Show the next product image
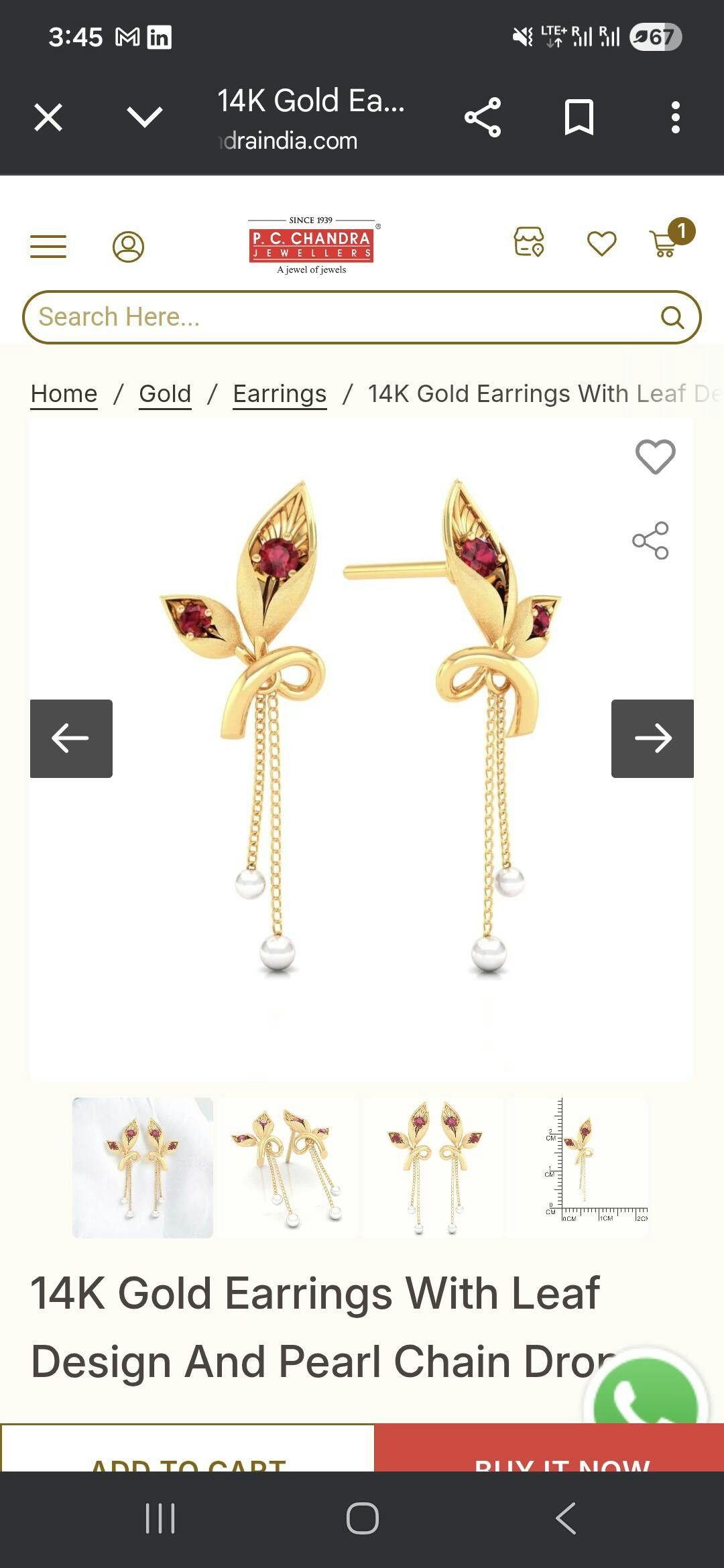The width and height of the screenshot is (724, 1568). pyautogui.click(x=652, y=738)
